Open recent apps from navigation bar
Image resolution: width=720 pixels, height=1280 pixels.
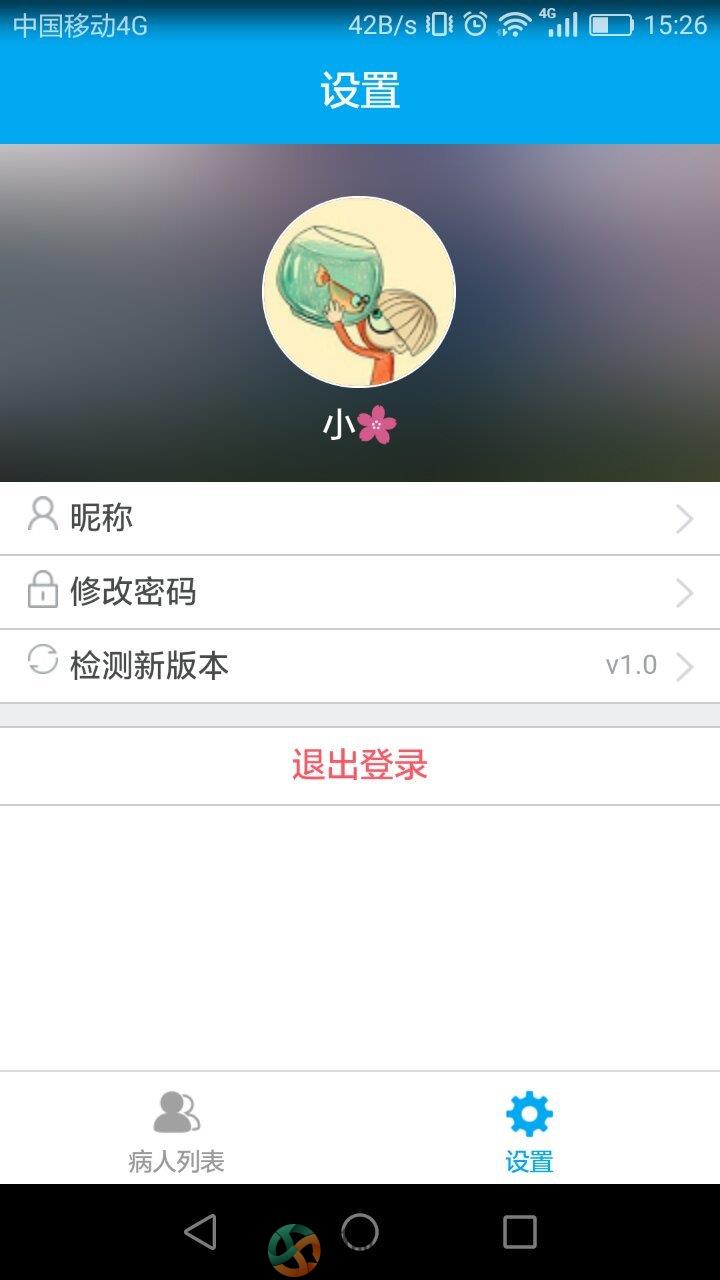[x=519, y=1232]
